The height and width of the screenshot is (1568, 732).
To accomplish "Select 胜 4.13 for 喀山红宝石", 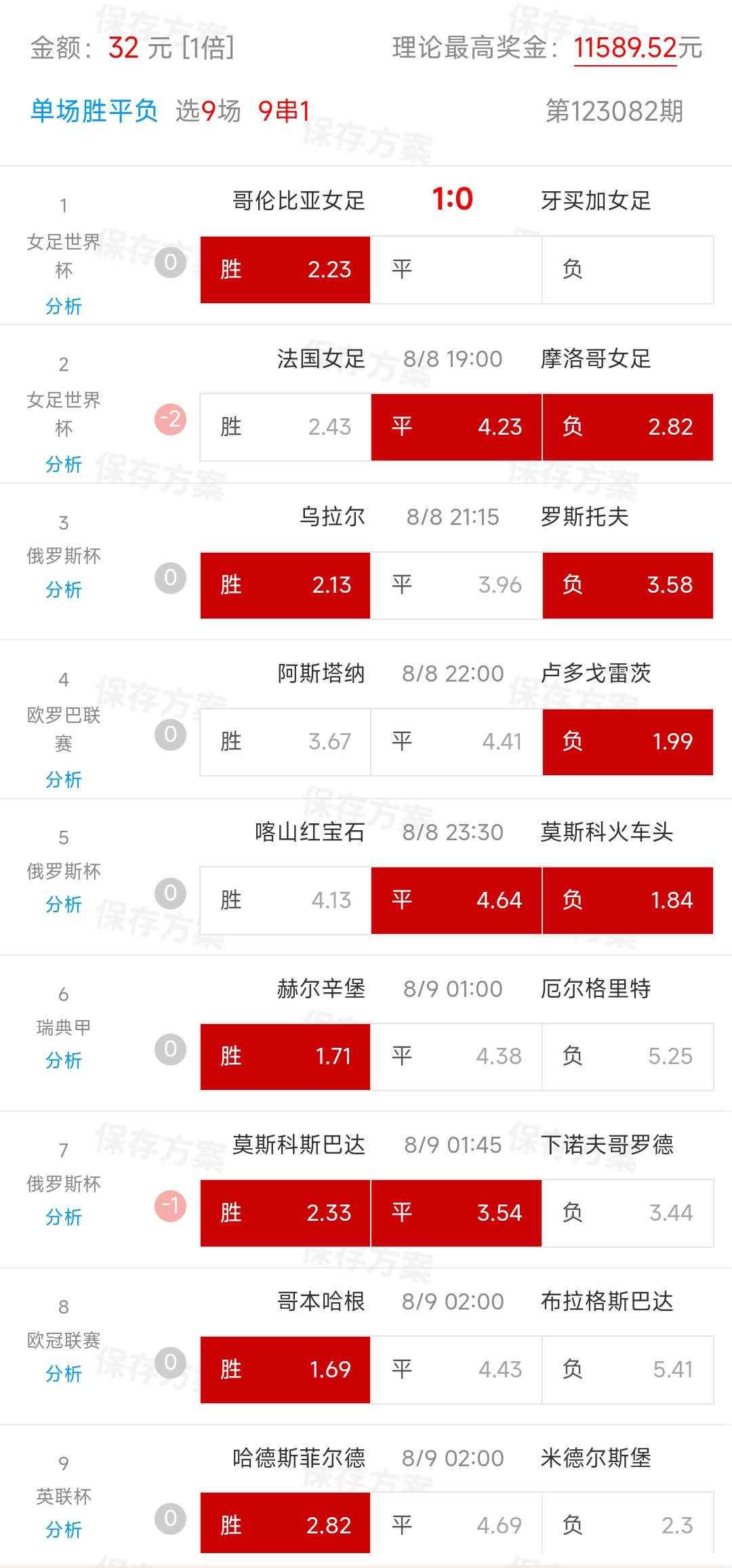I will pos(285,901).
